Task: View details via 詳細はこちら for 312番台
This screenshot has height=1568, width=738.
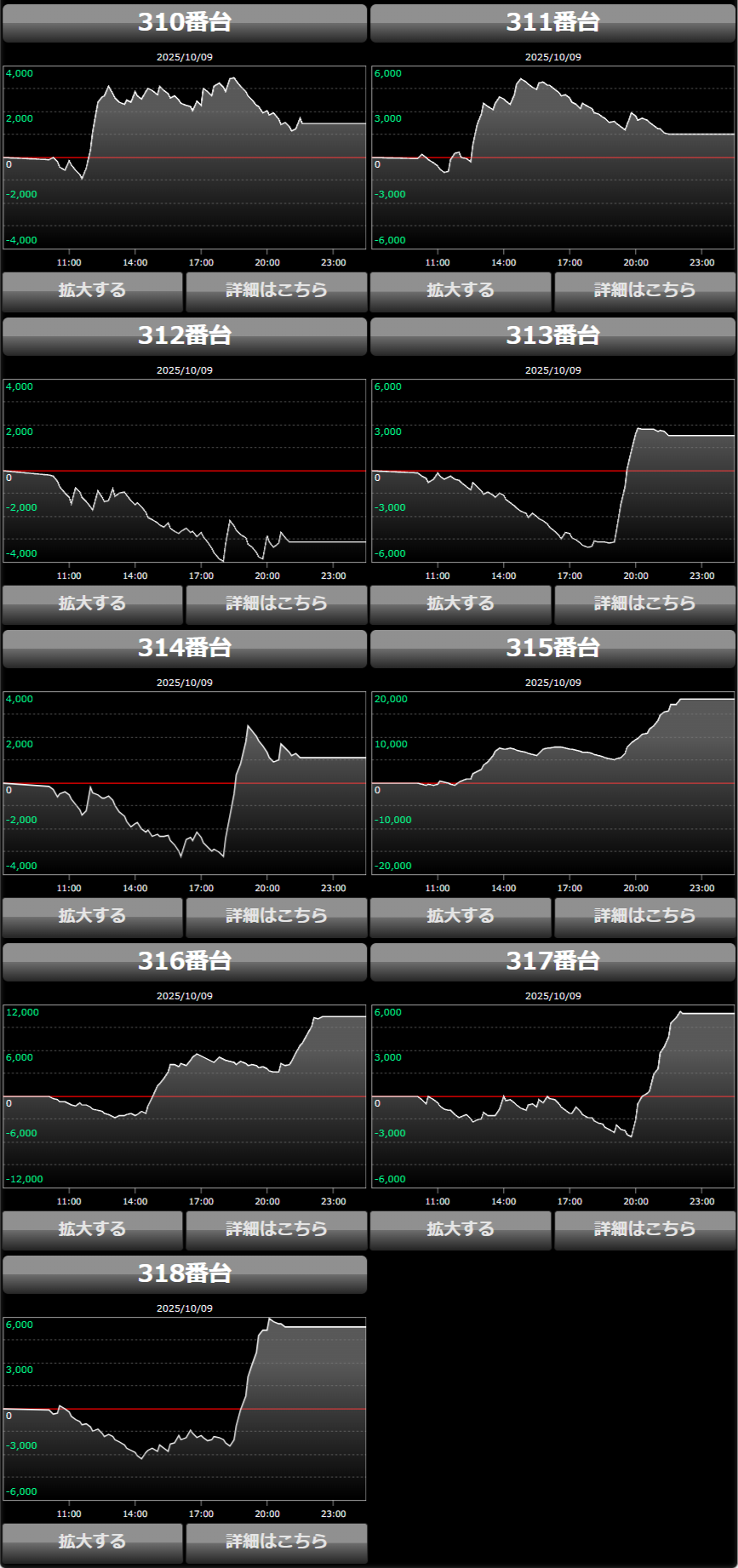Action: [276, 604]
